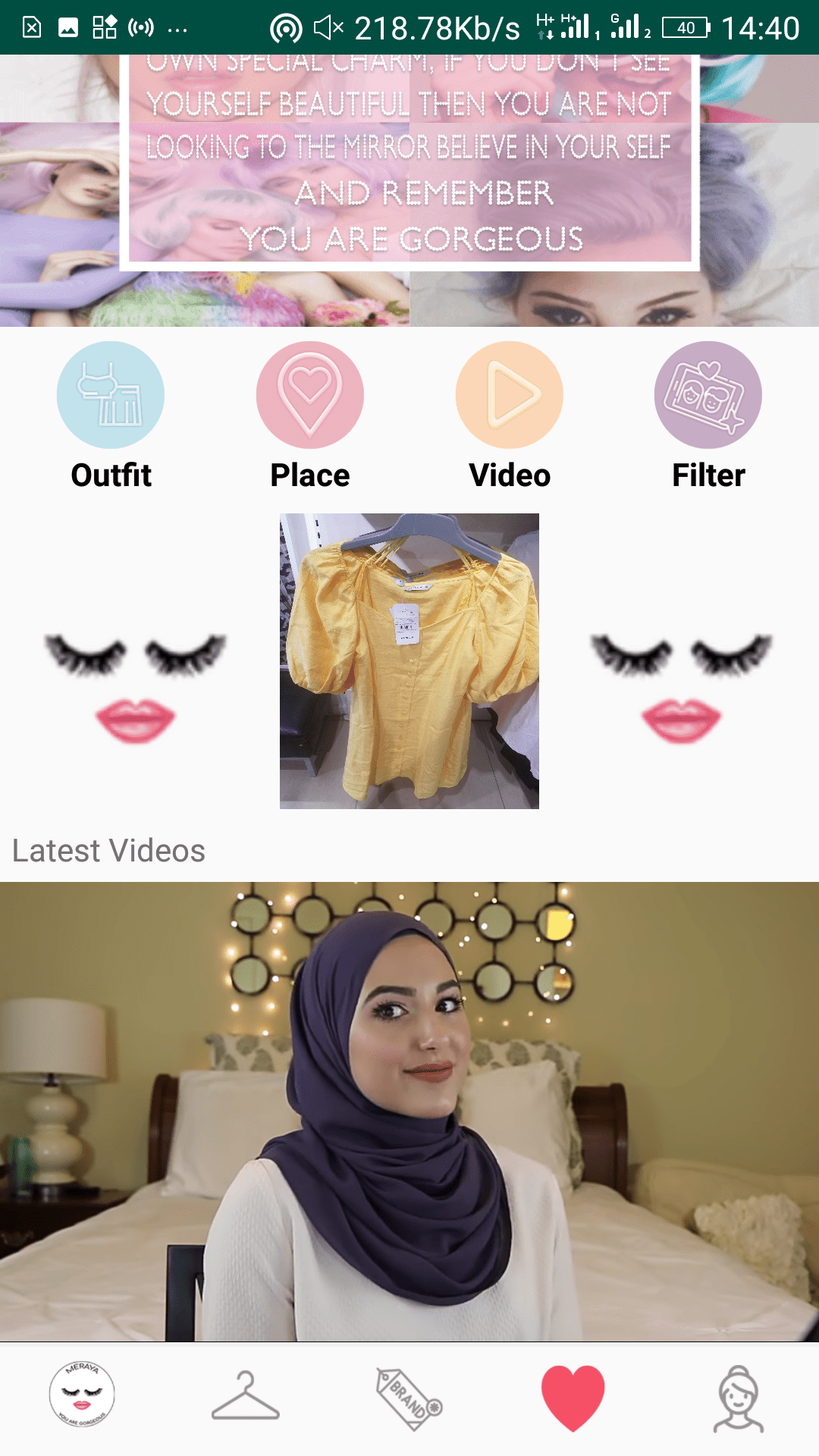Play the latest hijab tutorial video
819x1456 pixels.
tap(409, 1111)
